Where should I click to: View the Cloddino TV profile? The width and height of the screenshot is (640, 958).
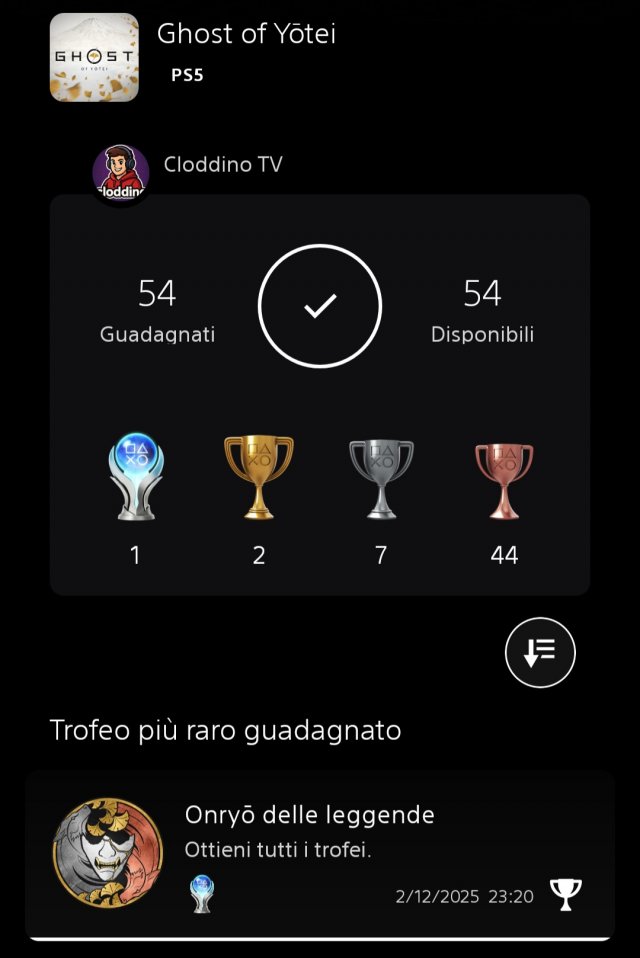(x=121, y=174)
